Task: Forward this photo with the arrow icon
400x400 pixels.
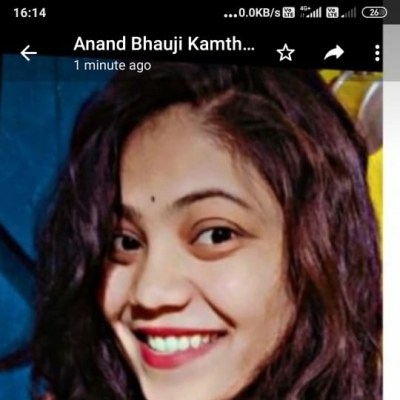Action: point(334,53)
